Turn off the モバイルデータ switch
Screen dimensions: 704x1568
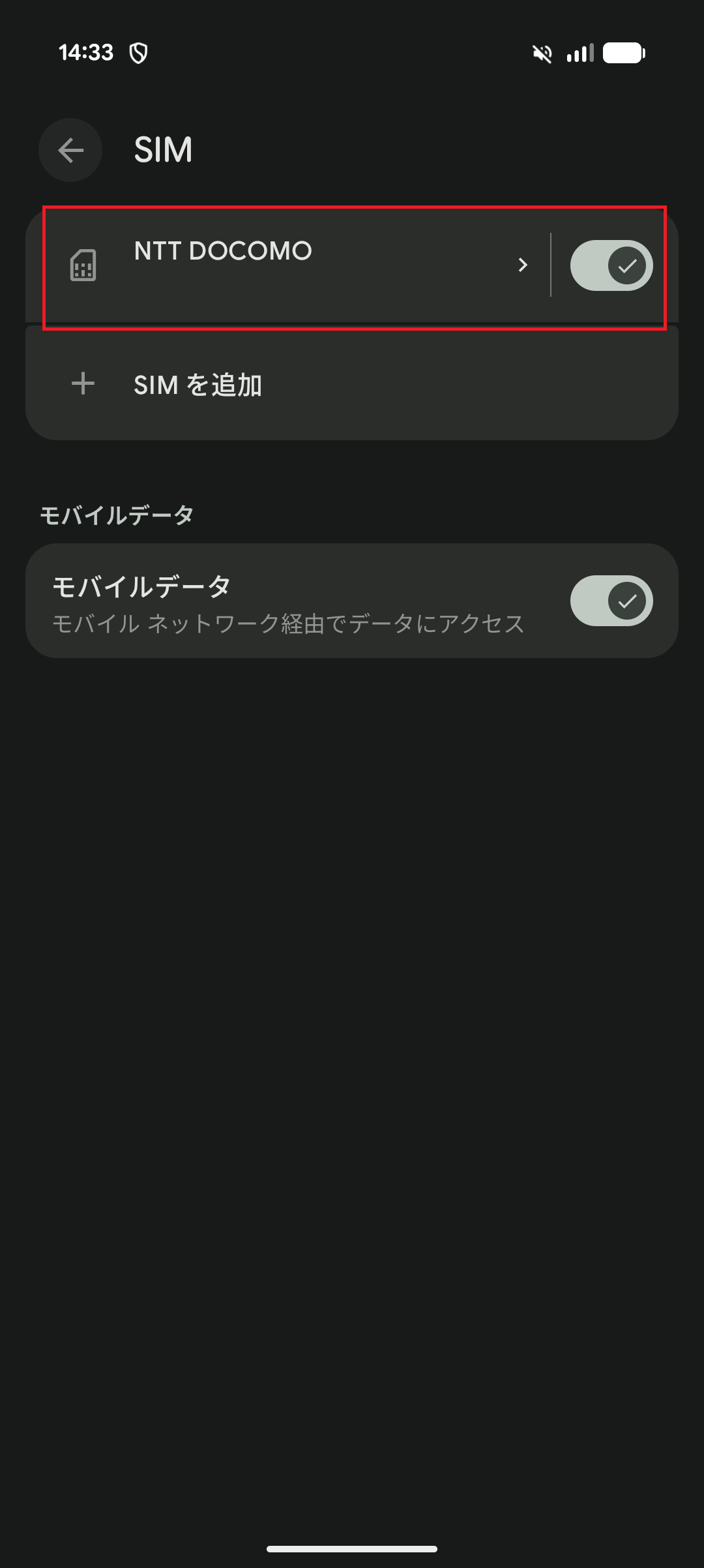point(611,600)
